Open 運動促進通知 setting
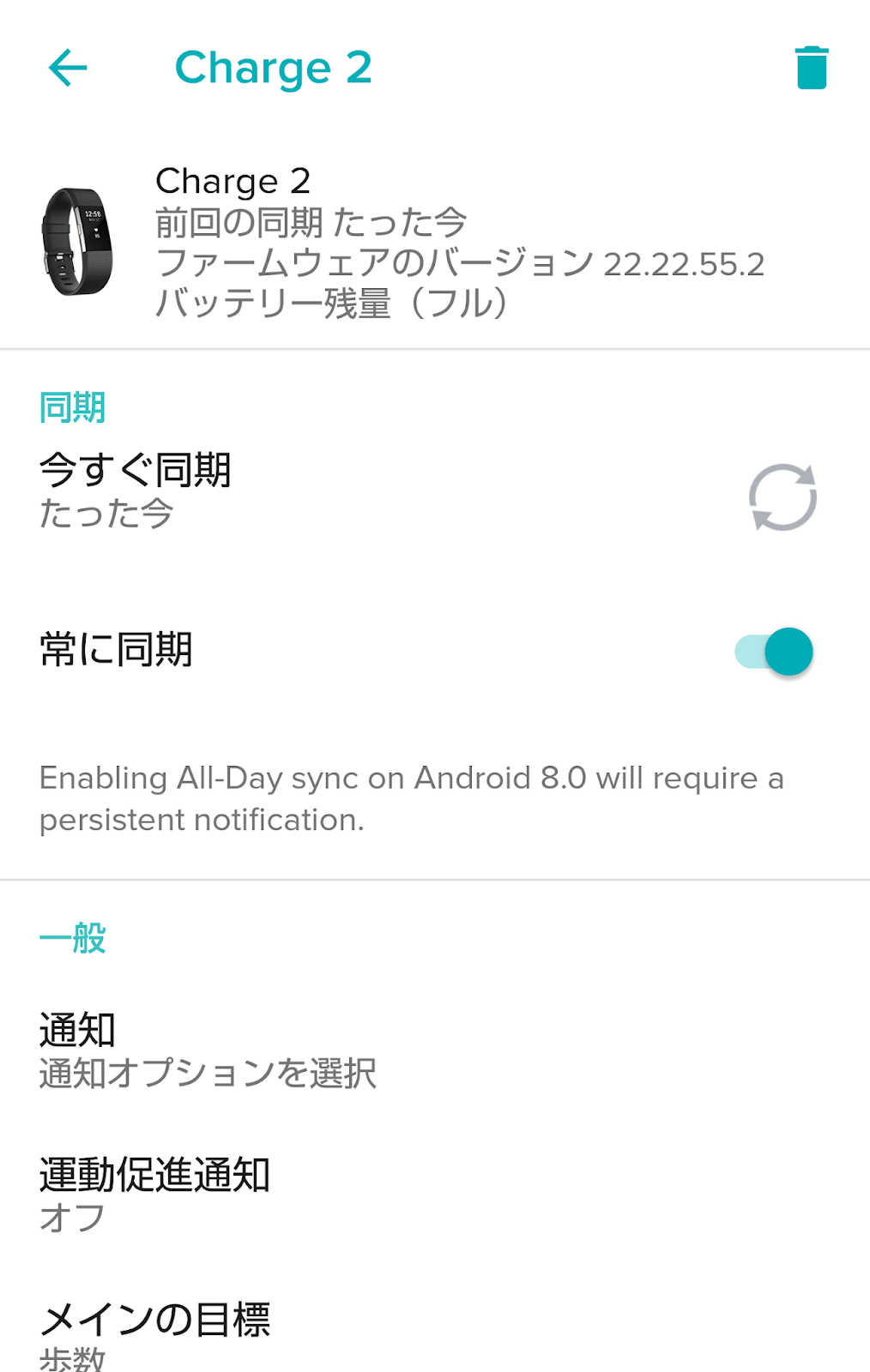870x1372 pixels. 154,1194
